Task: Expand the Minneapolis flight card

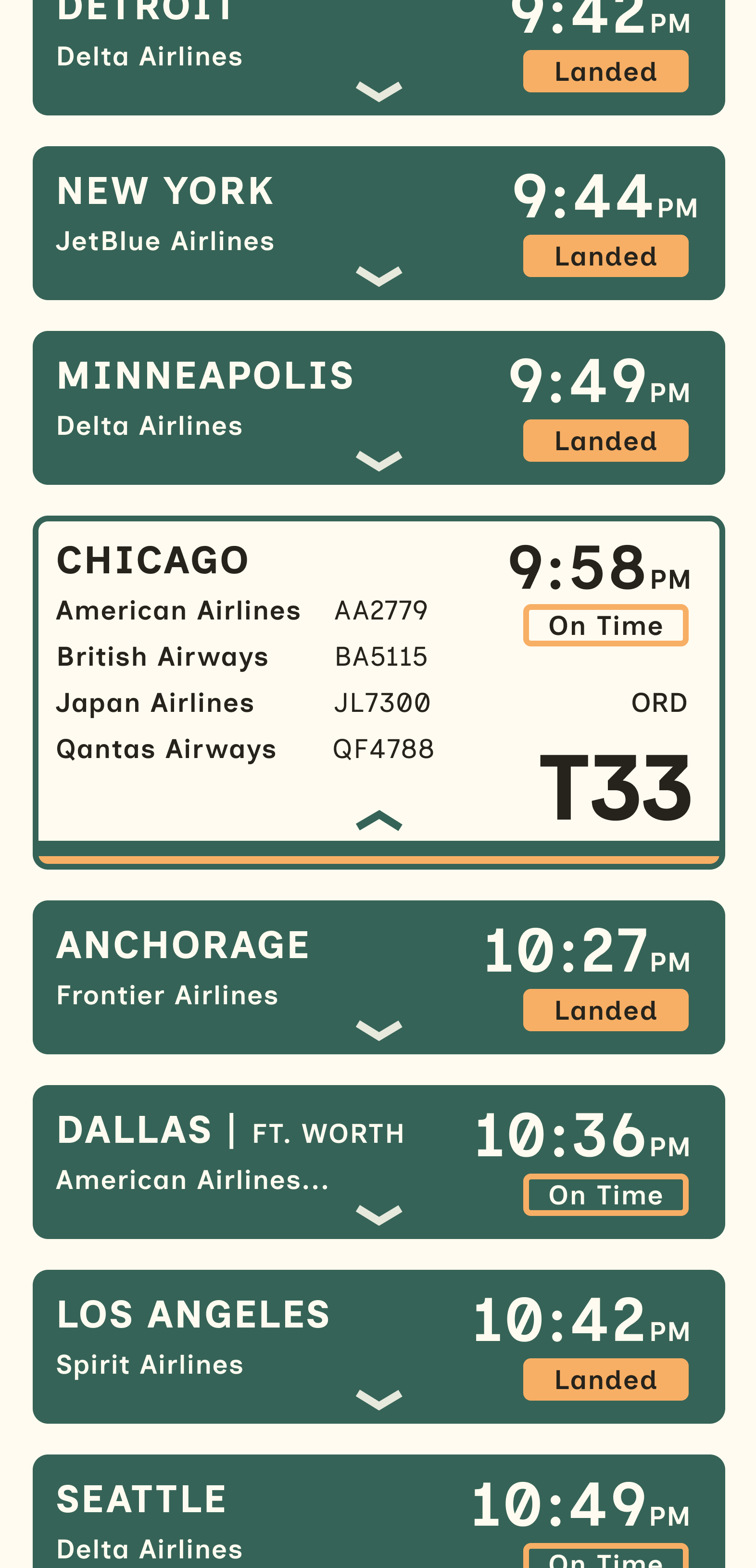Action: coord(378,461)
